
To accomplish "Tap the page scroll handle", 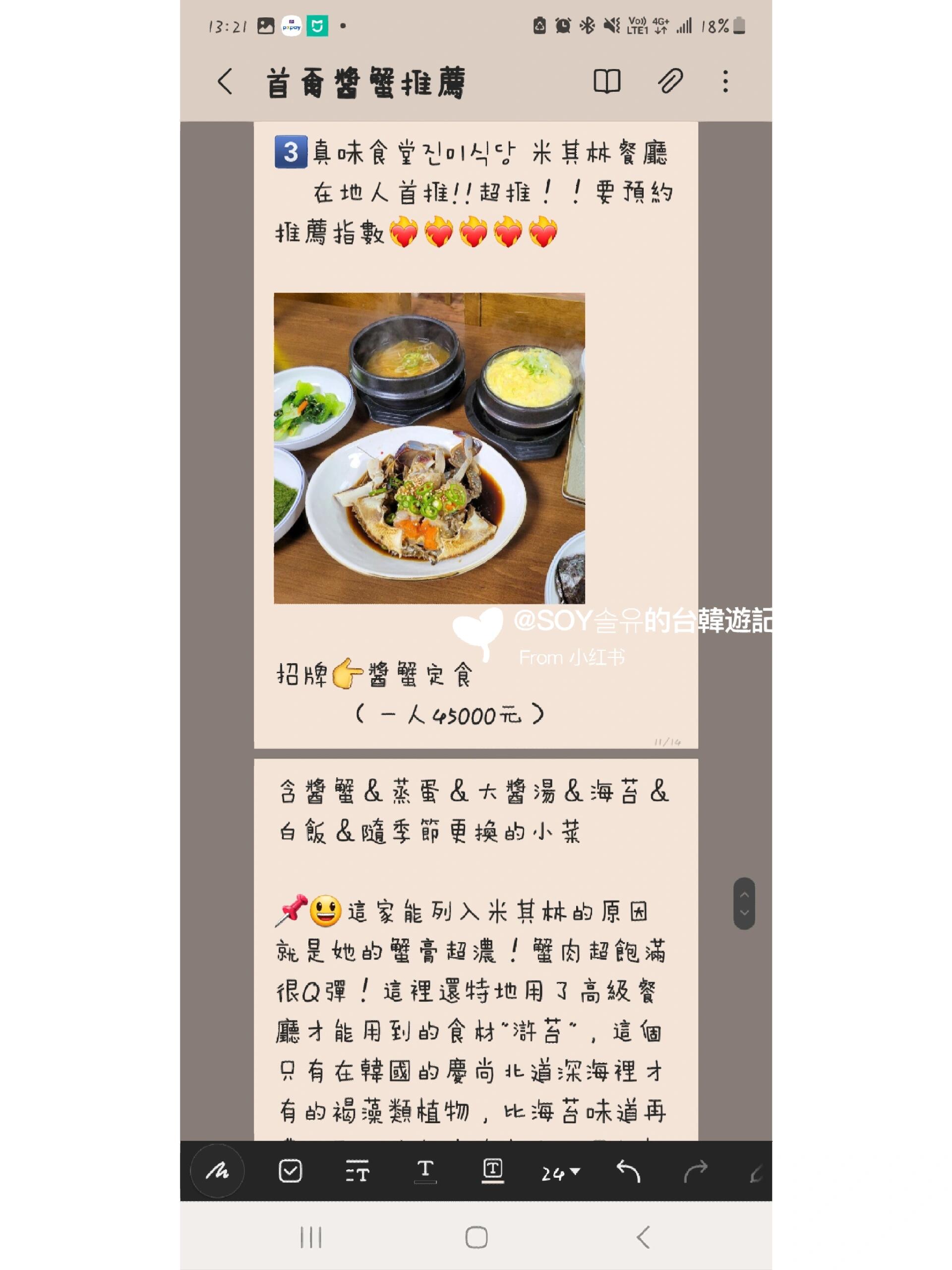I will [x=744, y=904].
